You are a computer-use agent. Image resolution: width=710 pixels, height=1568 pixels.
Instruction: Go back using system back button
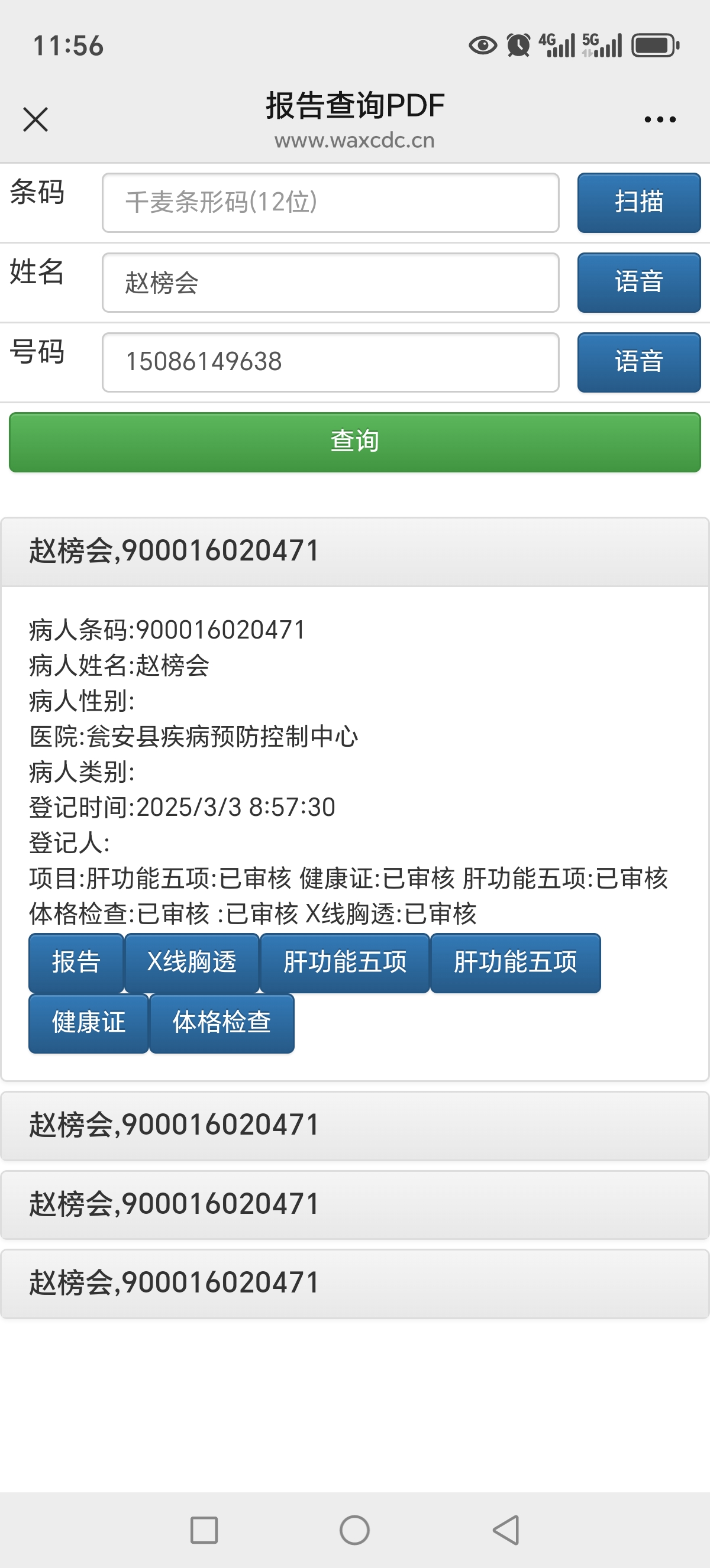coord(505,1530)
